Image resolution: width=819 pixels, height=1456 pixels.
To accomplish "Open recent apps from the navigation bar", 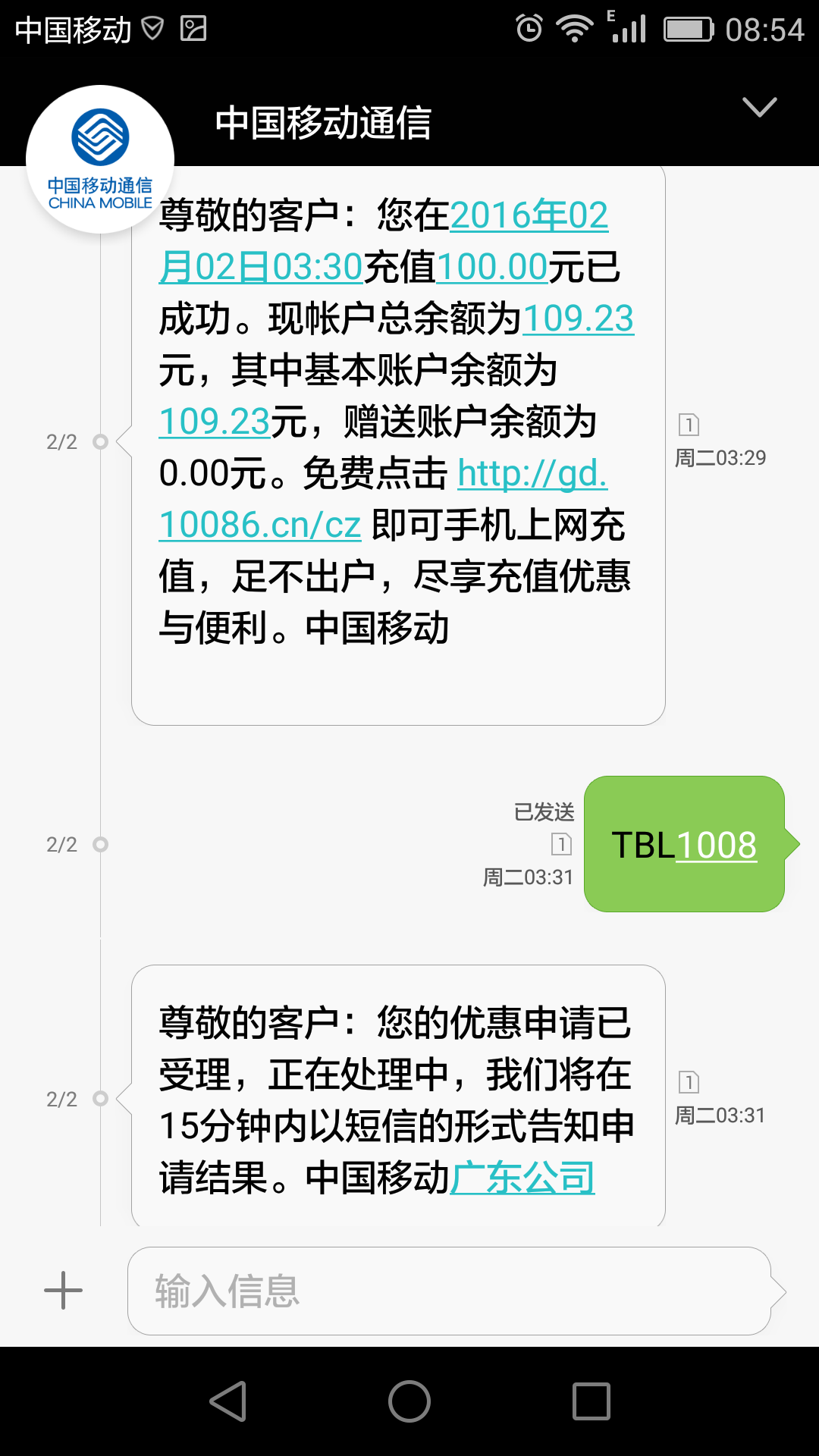I will (591, 1401).
